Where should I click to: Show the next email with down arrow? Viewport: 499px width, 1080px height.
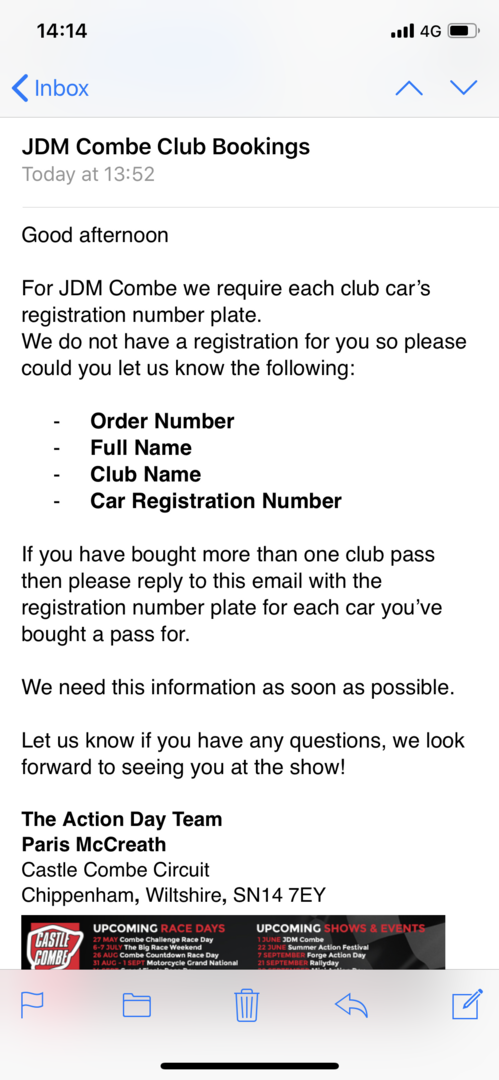(x=463, y=88)
